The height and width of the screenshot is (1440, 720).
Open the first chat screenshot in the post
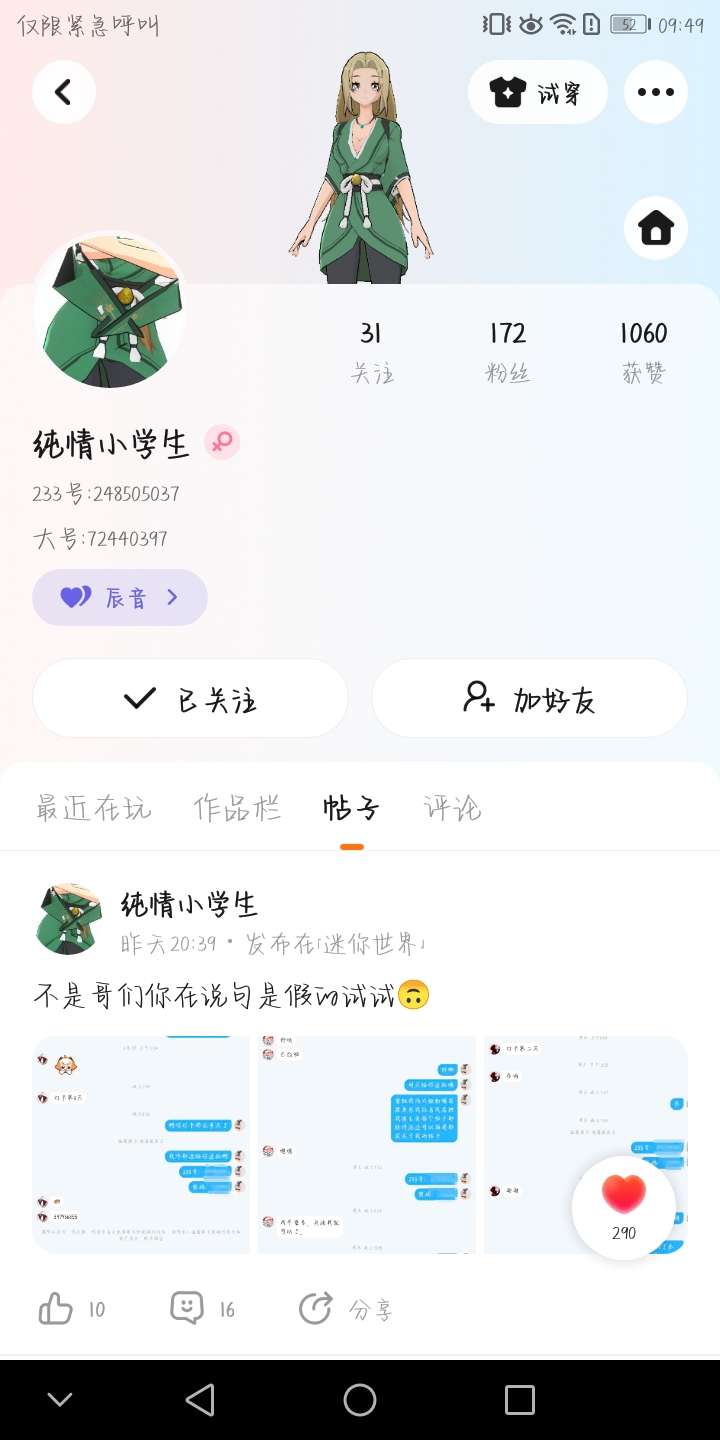(x=141, y=1144)
